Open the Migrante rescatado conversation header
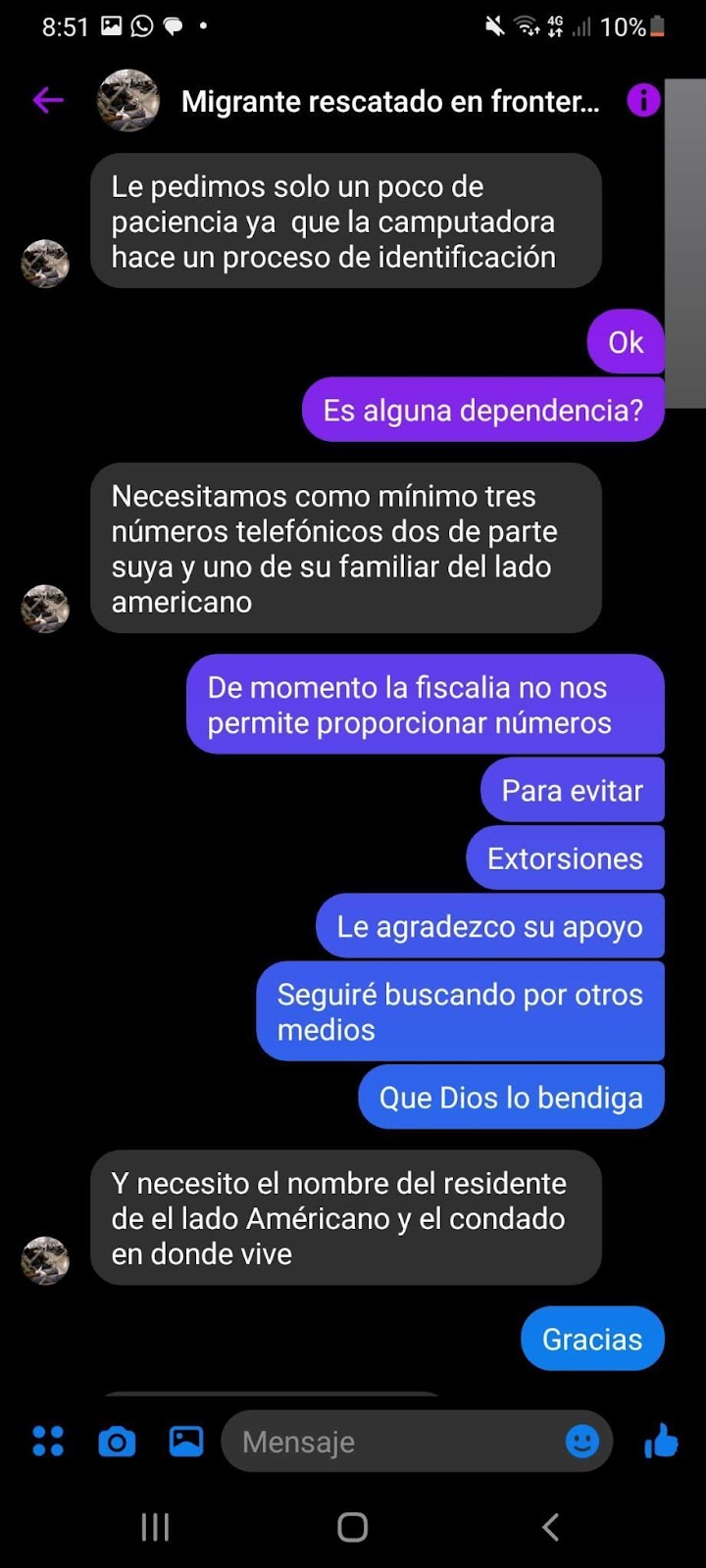 coord(389,101)
